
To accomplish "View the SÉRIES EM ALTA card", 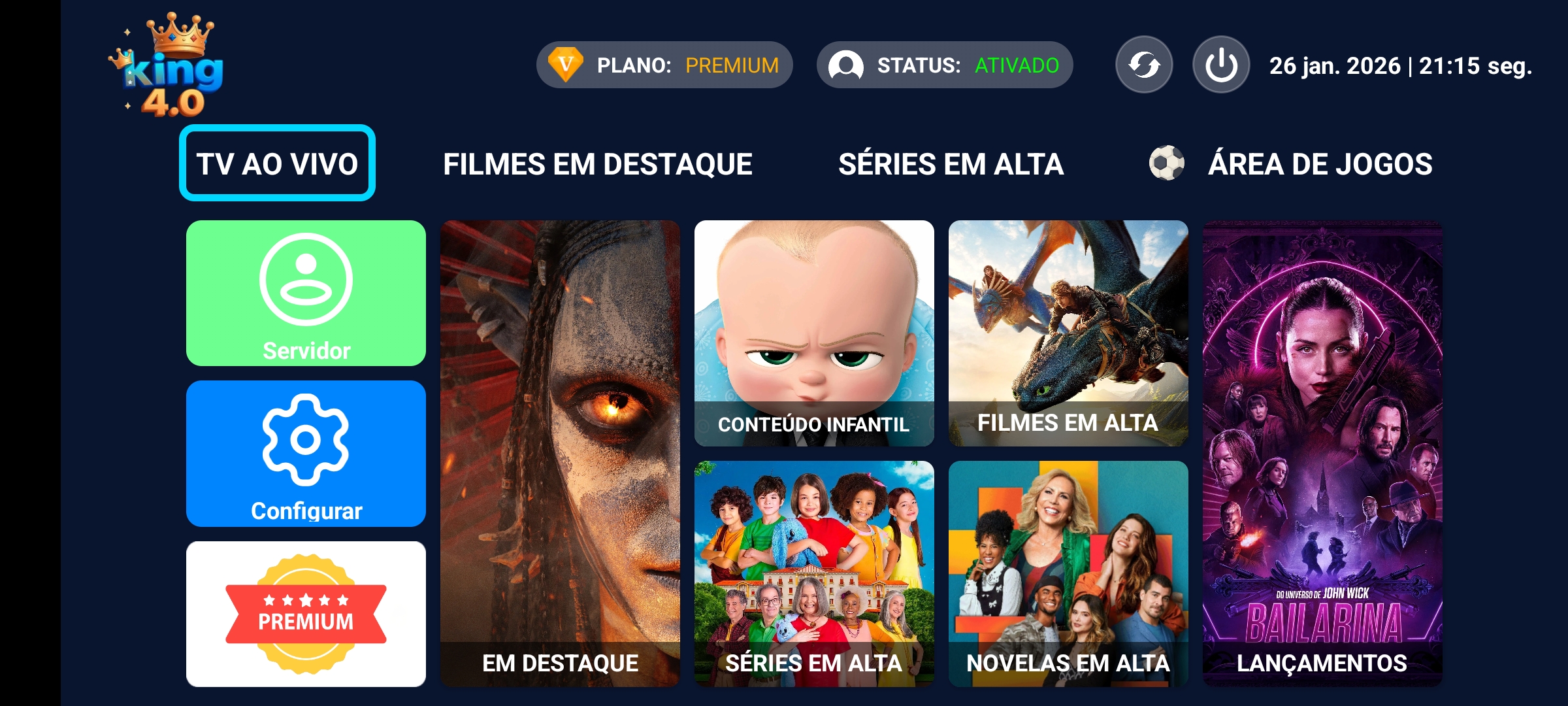I will tap(814, 573).
